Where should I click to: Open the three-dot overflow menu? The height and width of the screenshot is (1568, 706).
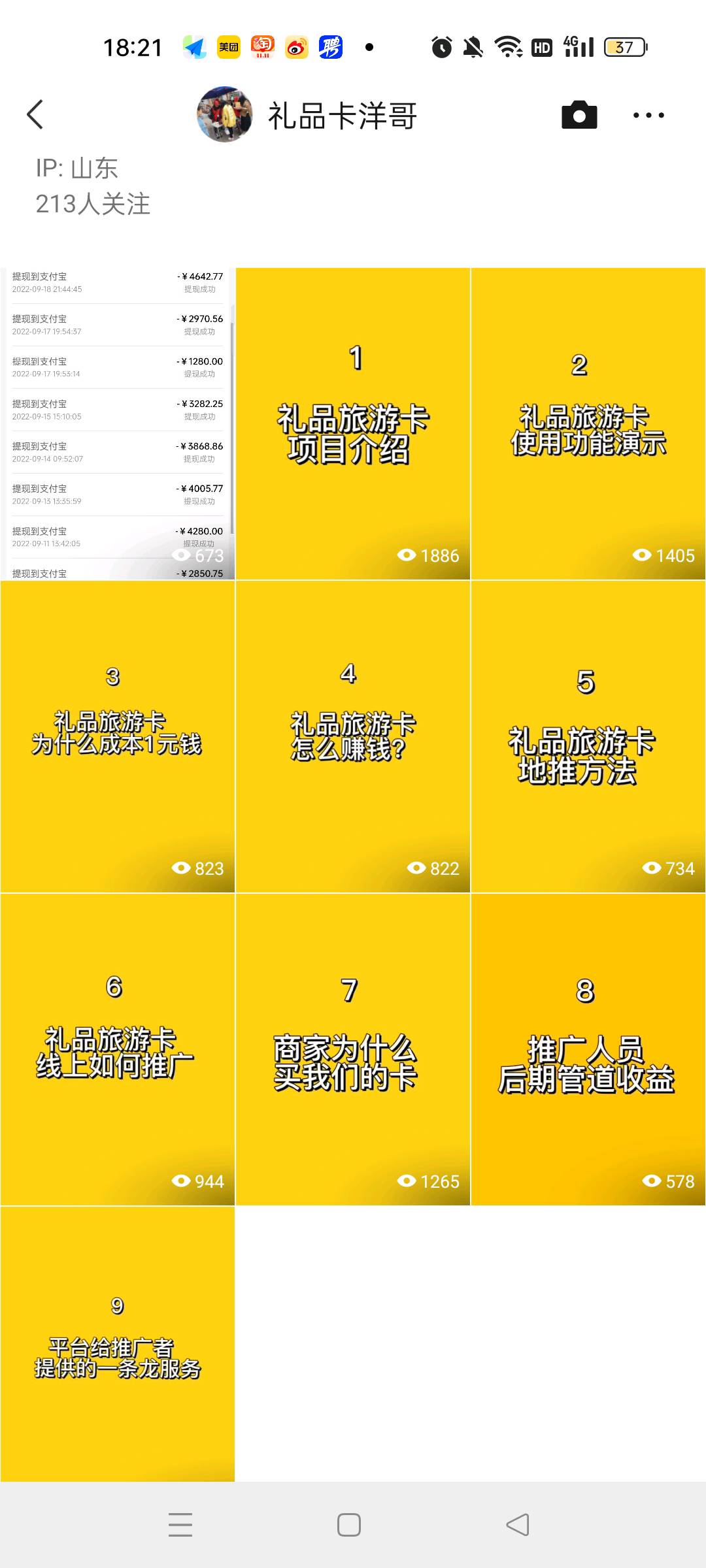click(648, 115)
